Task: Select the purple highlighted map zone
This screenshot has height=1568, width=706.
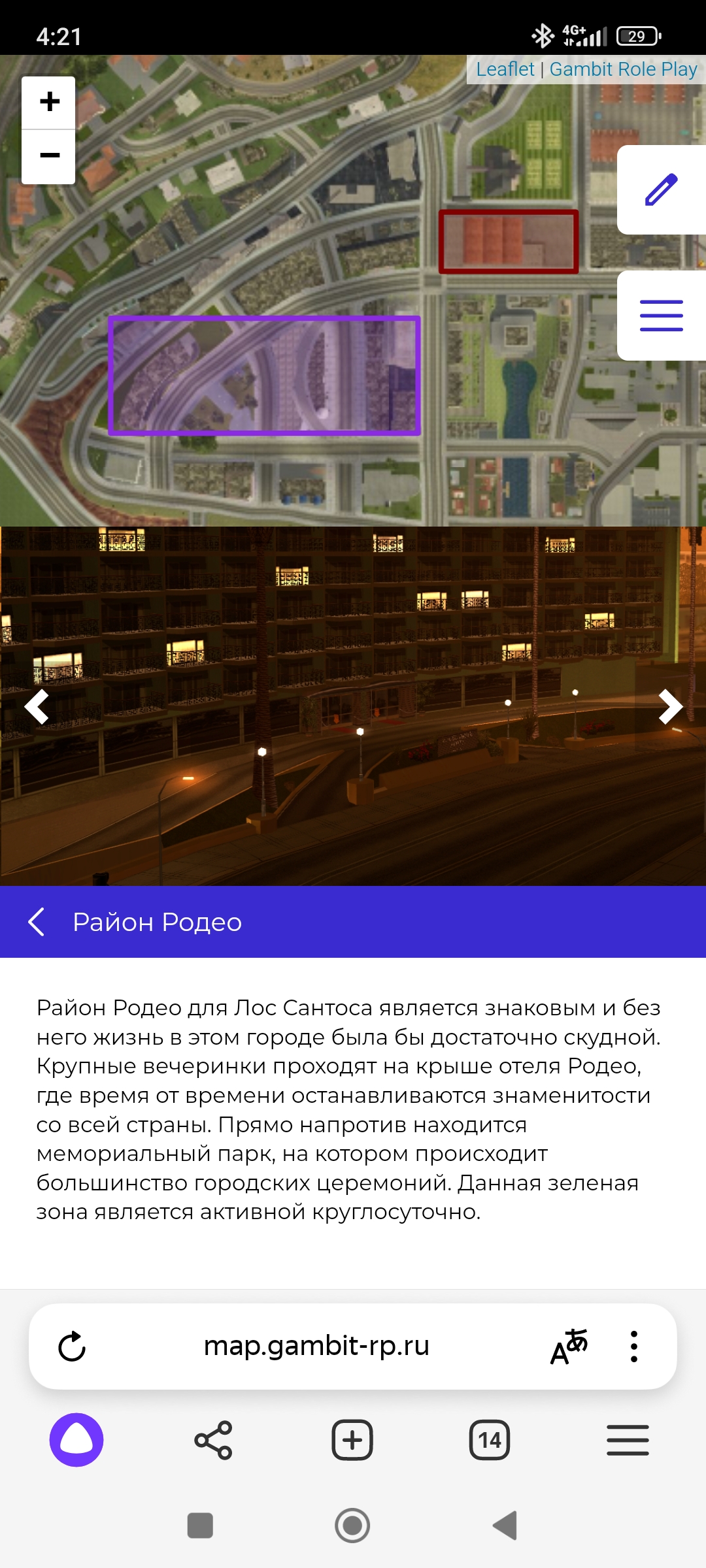Action: point(264,376)
